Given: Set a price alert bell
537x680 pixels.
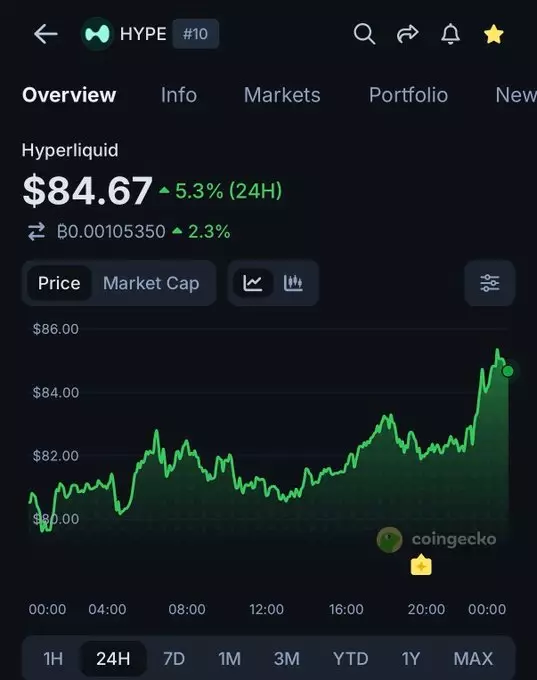Looking at the screenshot, I should coord(450,34).
